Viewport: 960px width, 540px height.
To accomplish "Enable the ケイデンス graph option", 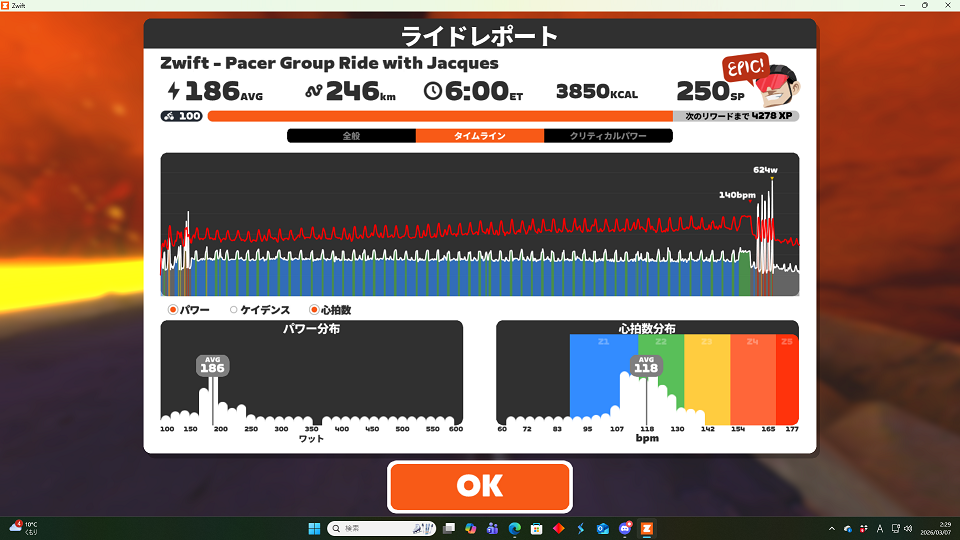I will pos(234,310).
